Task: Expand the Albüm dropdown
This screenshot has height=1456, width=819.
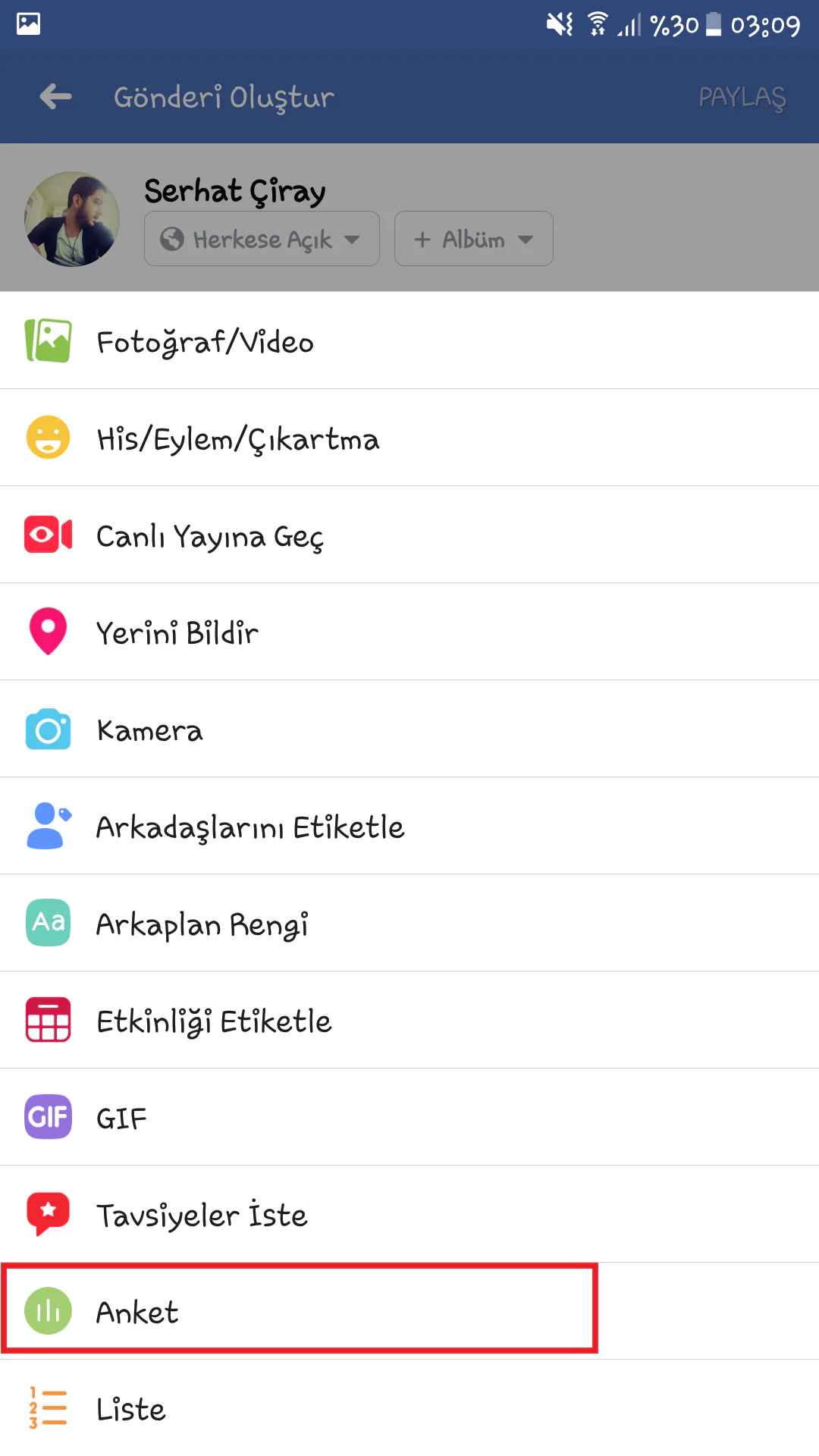Action: click(473, 239)
